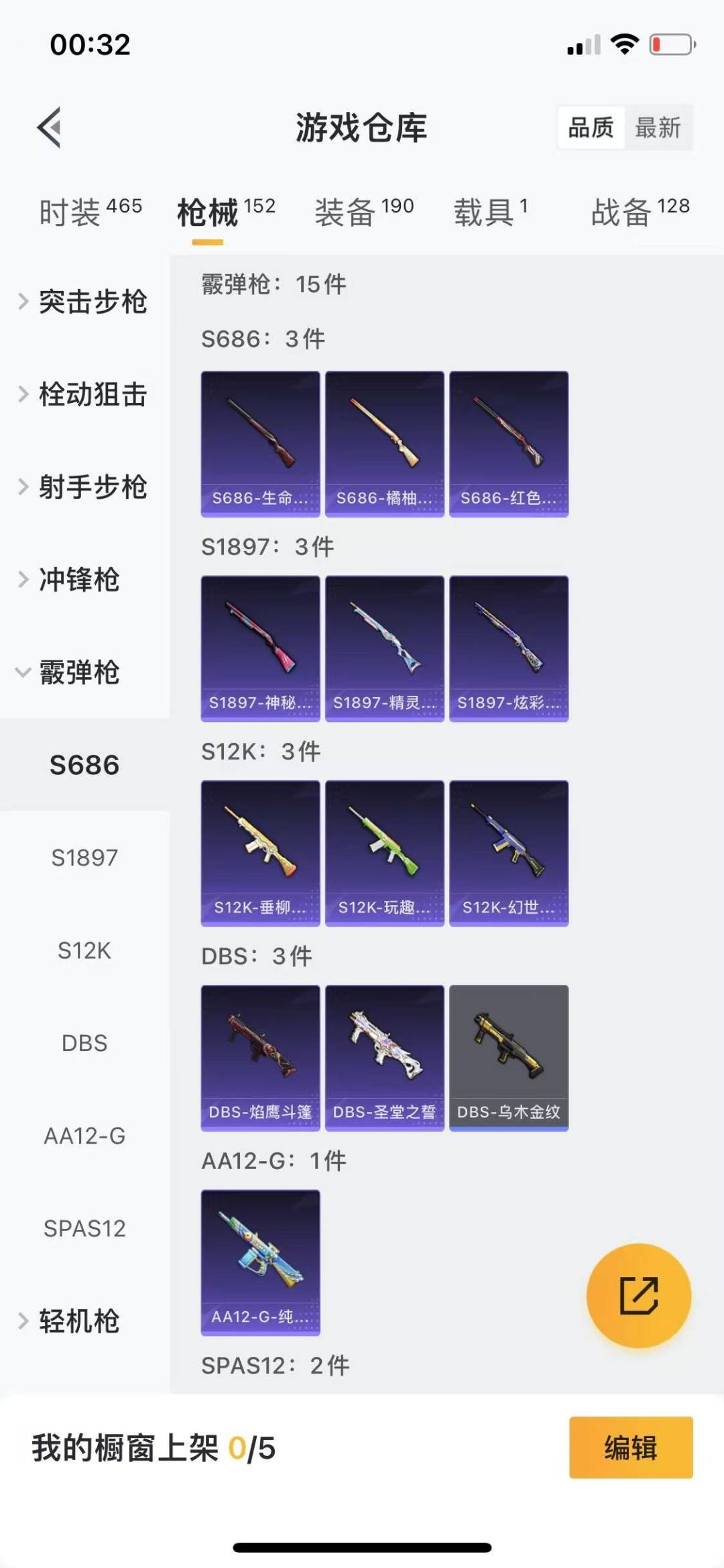Image resolution: width=724 pixels, height=1568 pixels.
Task: Jump to SPAS12 in the sidebar
Action: point(84,1228)
